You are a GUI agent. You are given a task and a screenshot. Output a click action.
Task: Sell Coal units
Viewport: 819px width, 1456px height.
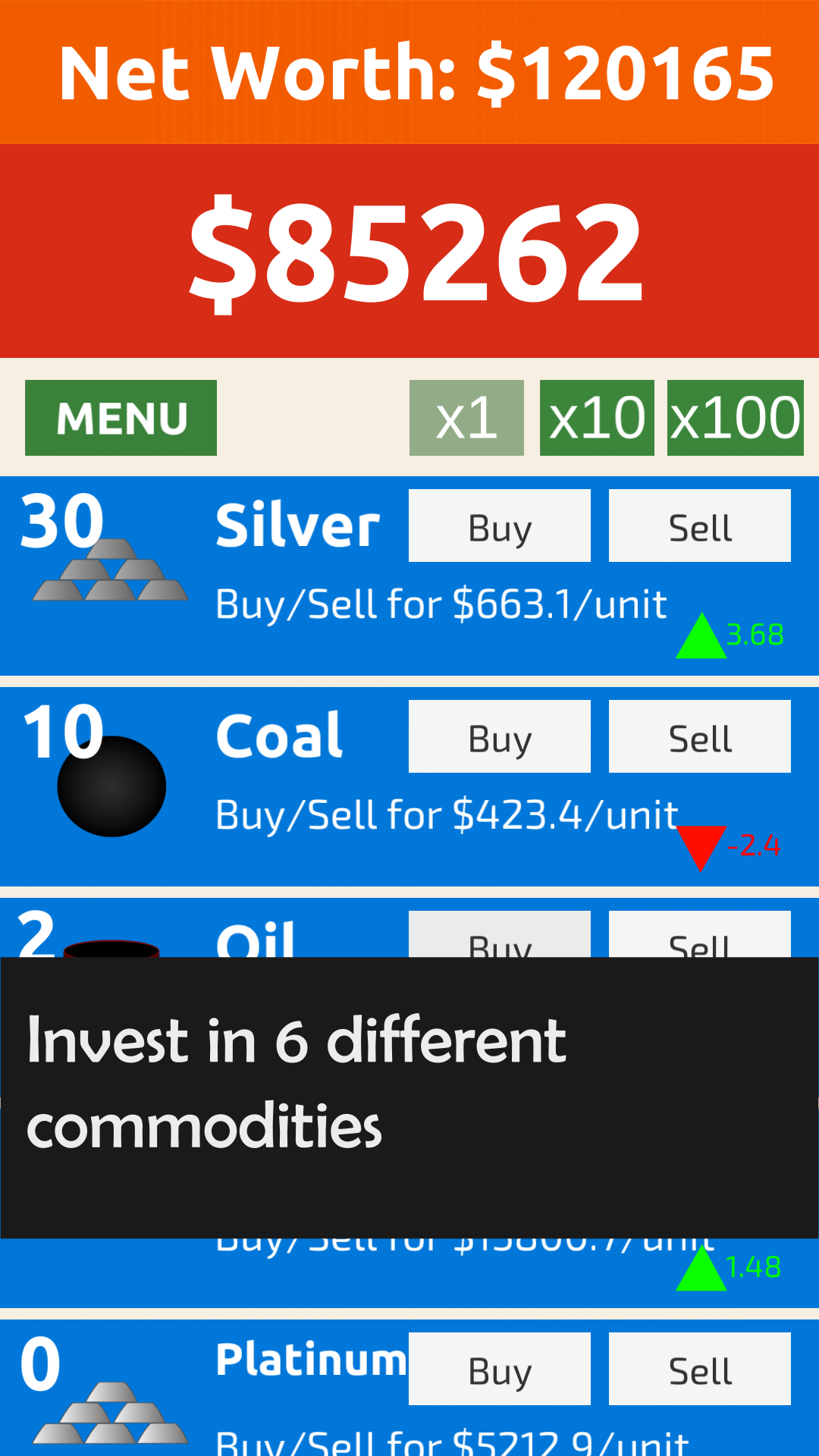point(700,736)
